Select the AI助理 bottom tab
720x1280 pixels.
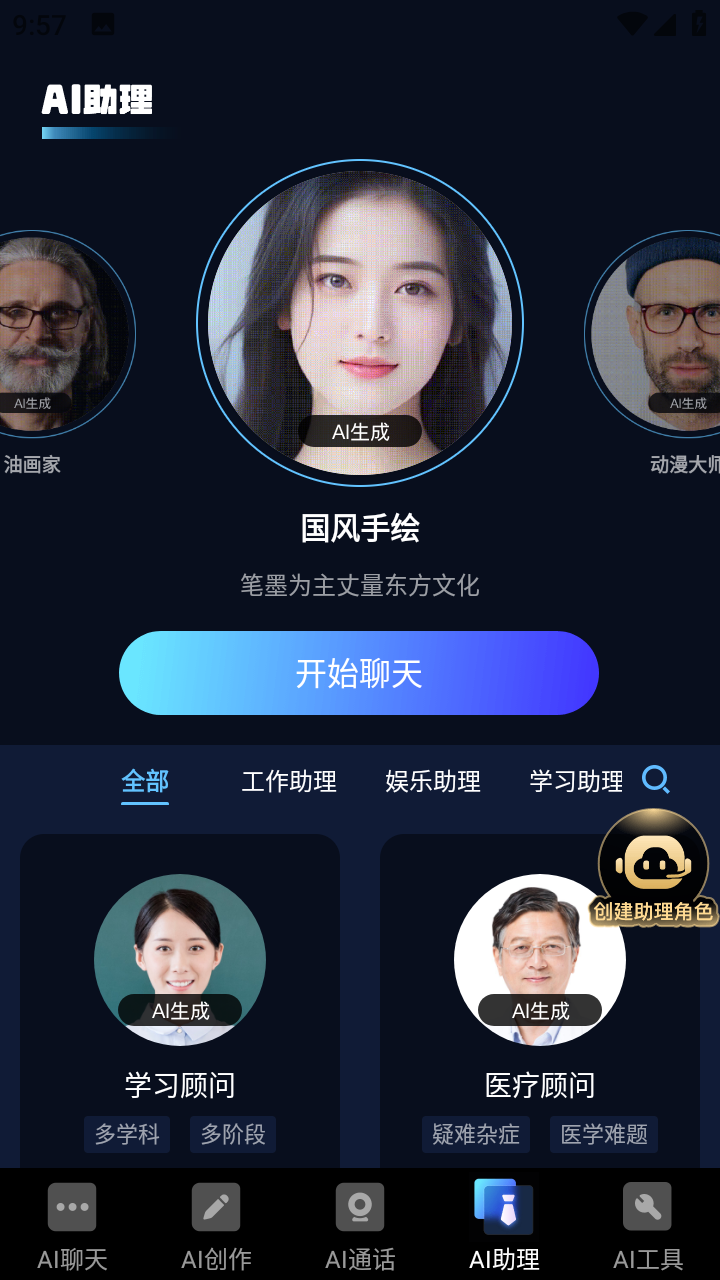click(x=504, y=1225)
